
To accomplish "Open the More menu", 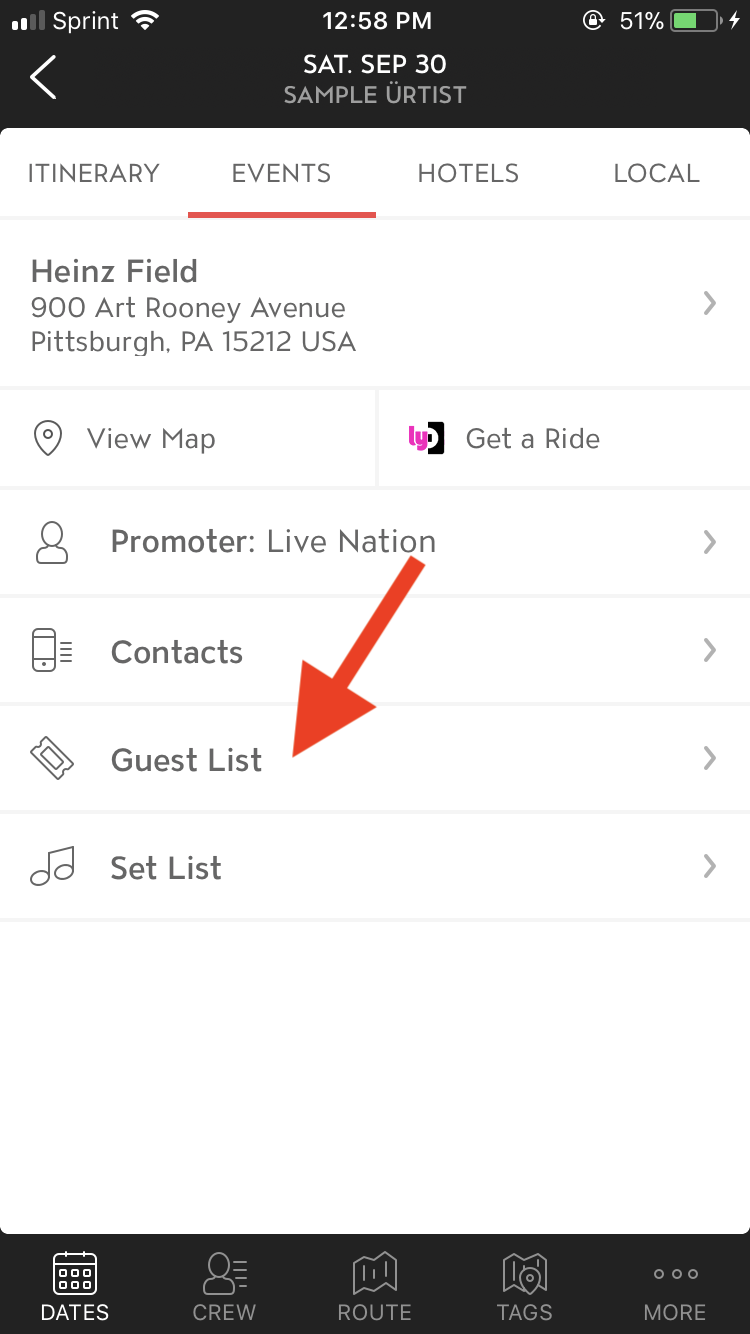I will point(675,1286).
